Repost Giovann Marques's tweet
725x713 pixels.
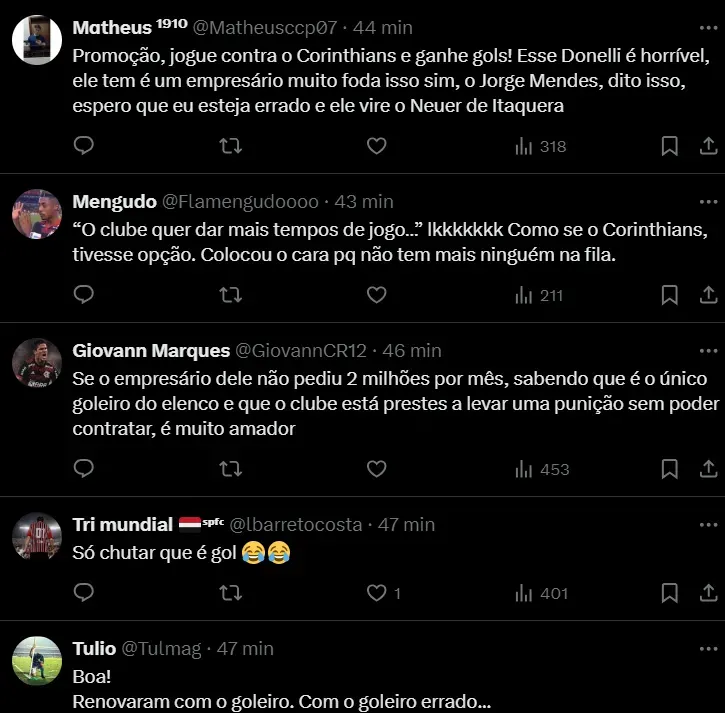click(x=230, y=468)
